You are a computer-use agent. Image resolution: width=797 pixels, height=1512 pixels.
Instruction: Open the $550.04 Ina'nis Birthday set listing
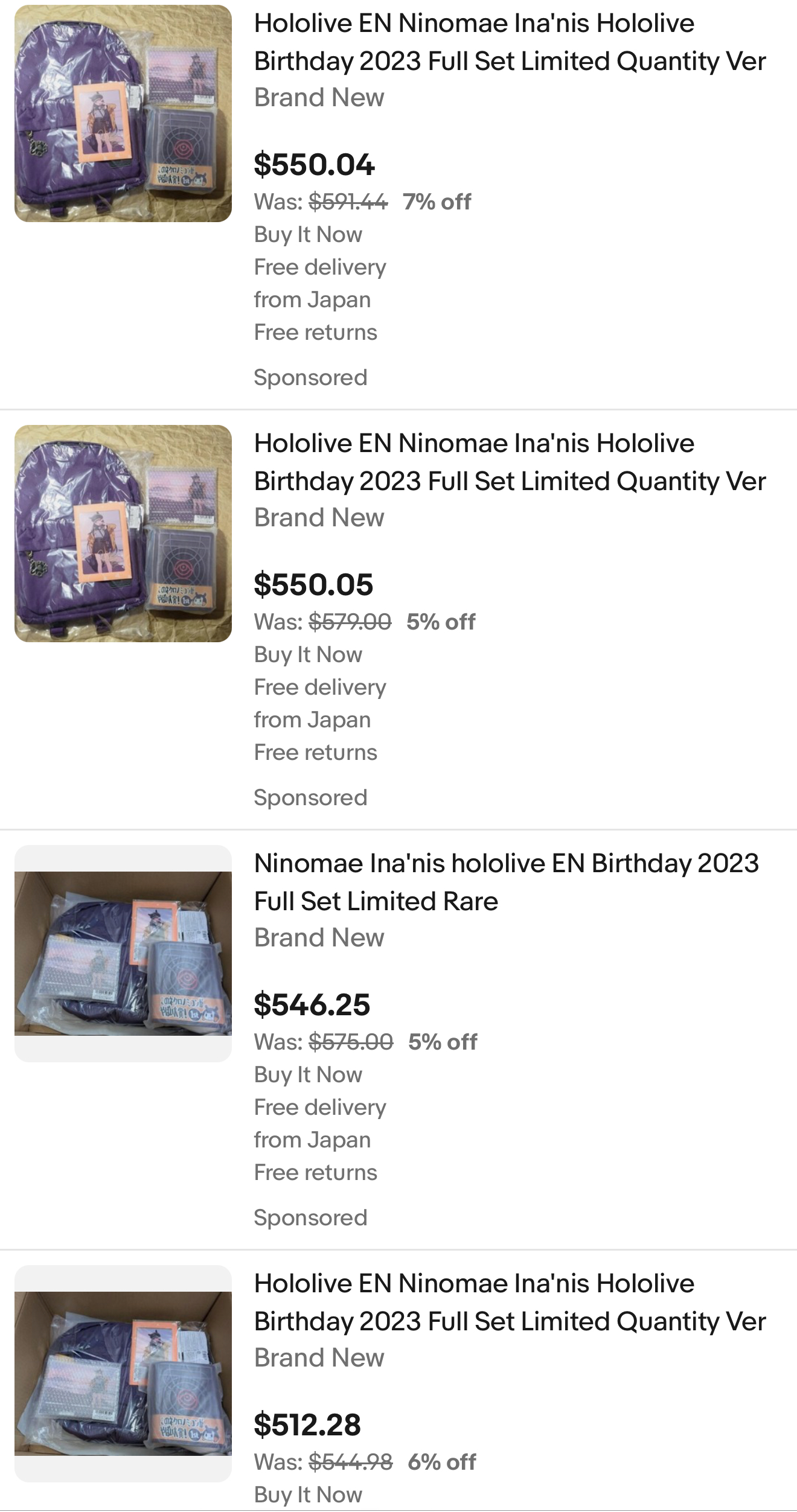509,42
